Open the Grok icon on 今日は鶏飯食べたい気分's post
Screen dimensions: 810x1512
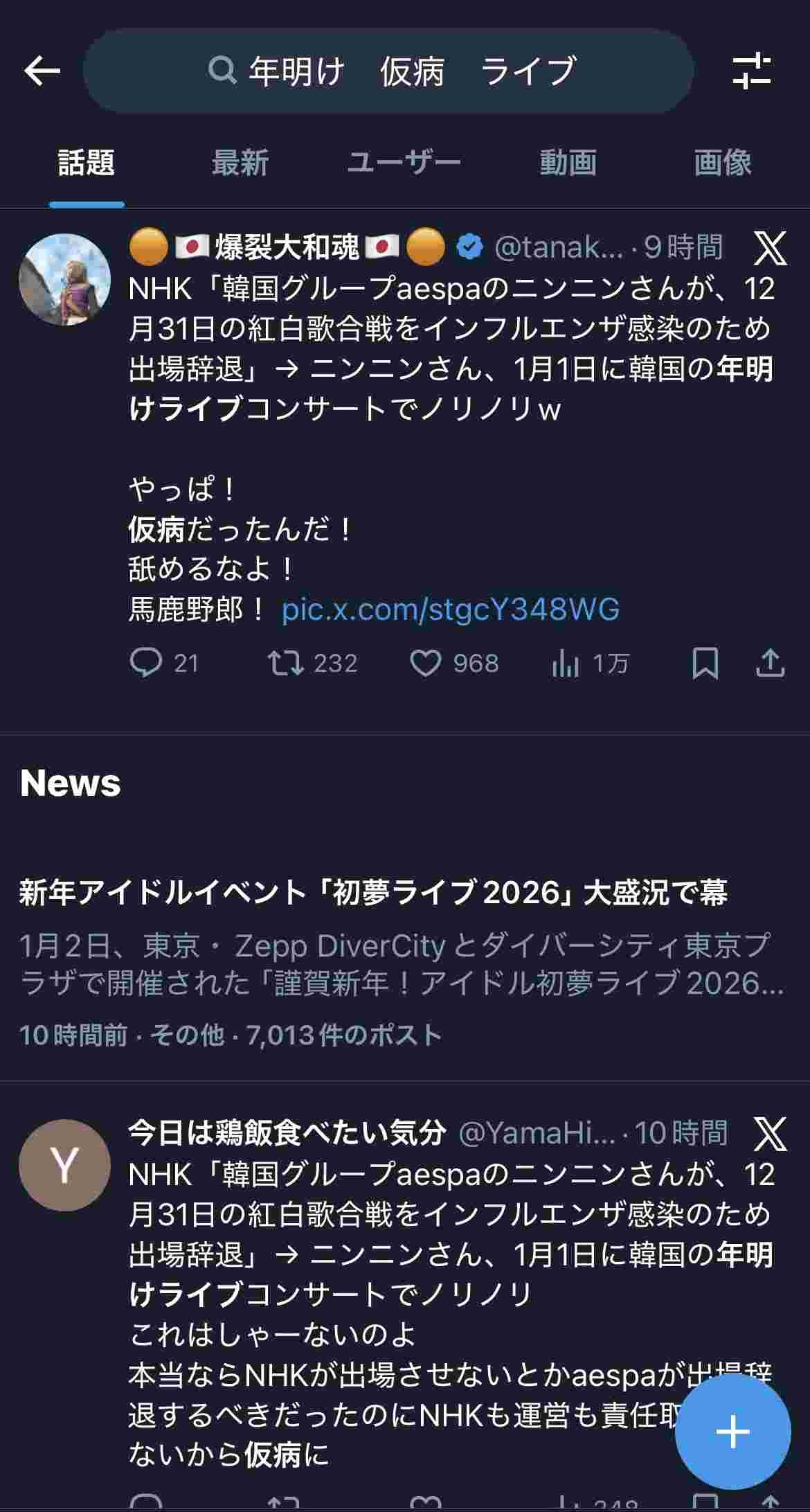[770, 1134]
